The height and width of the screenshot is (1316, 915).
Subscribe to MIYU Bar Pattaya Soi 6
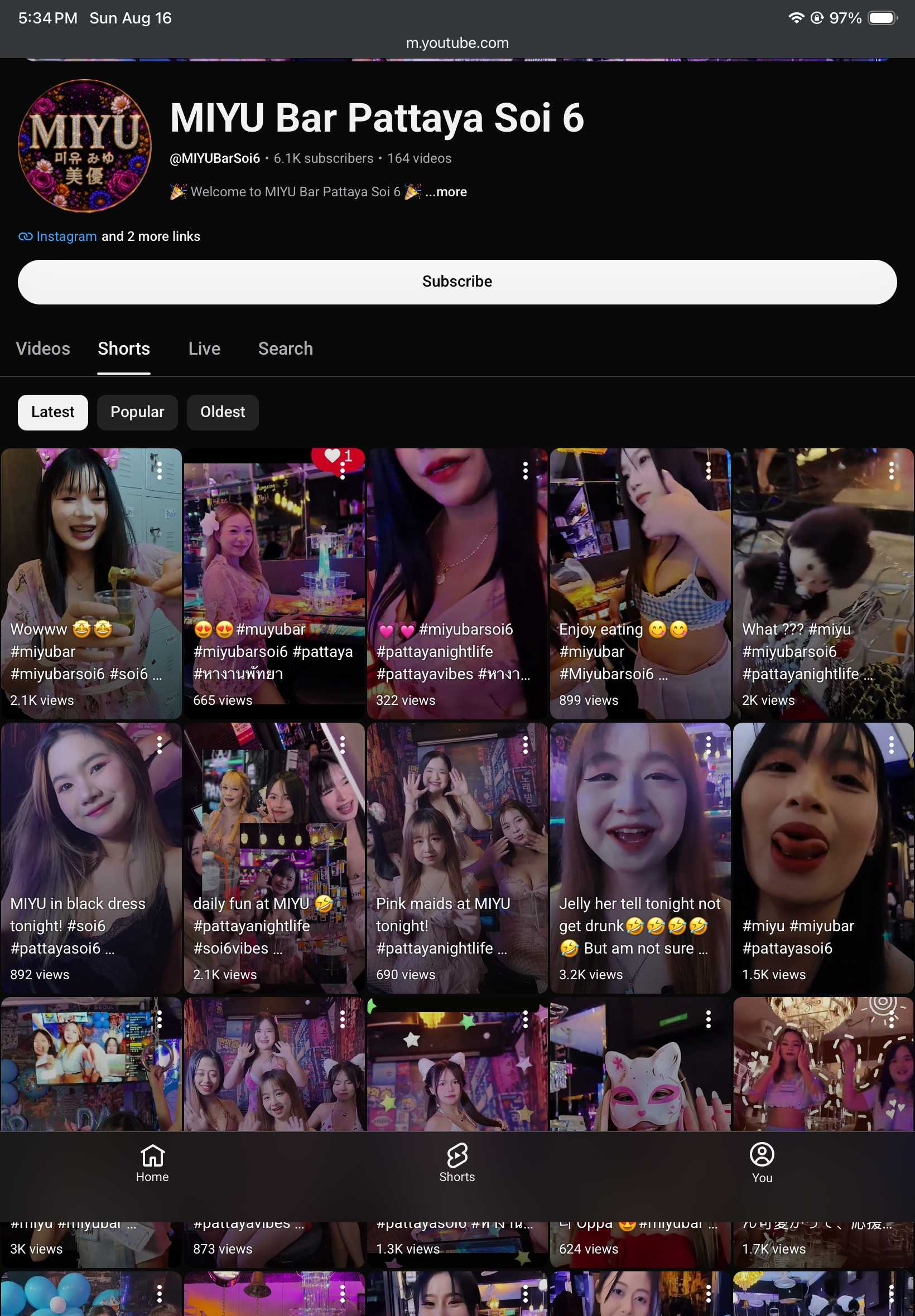pos(457,282)
